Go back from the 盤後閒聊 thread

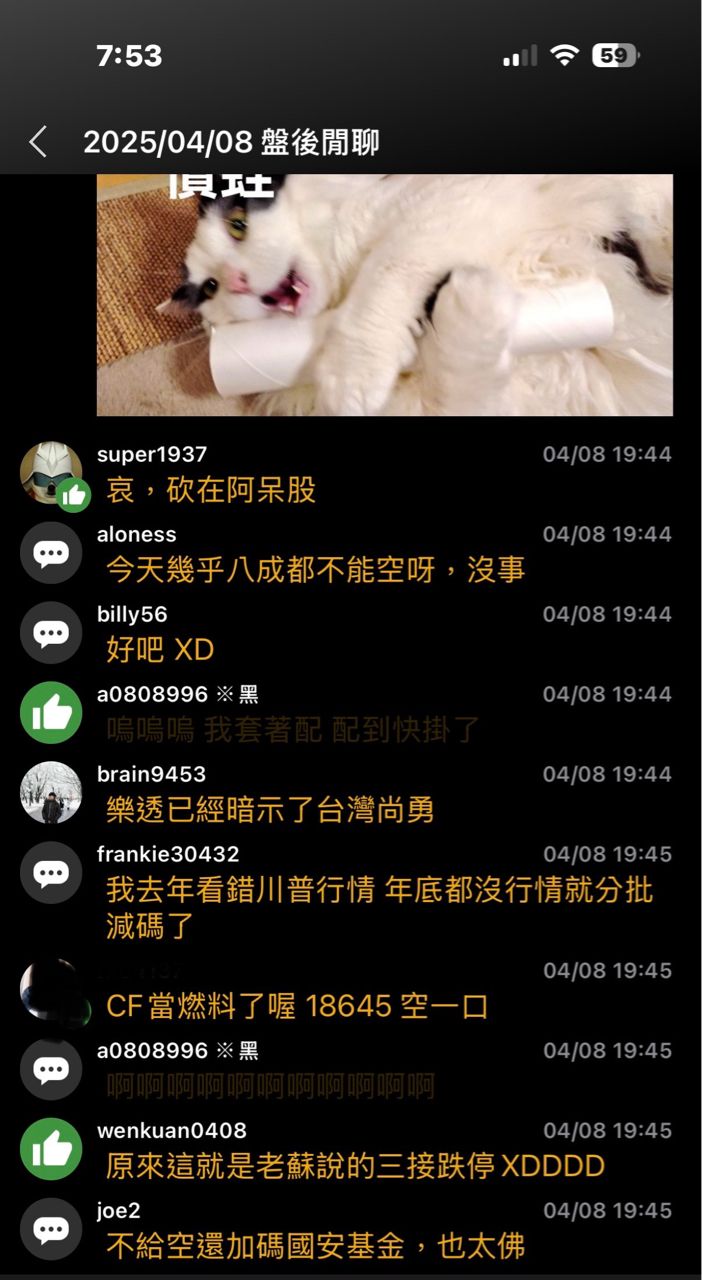pos(38,142)
